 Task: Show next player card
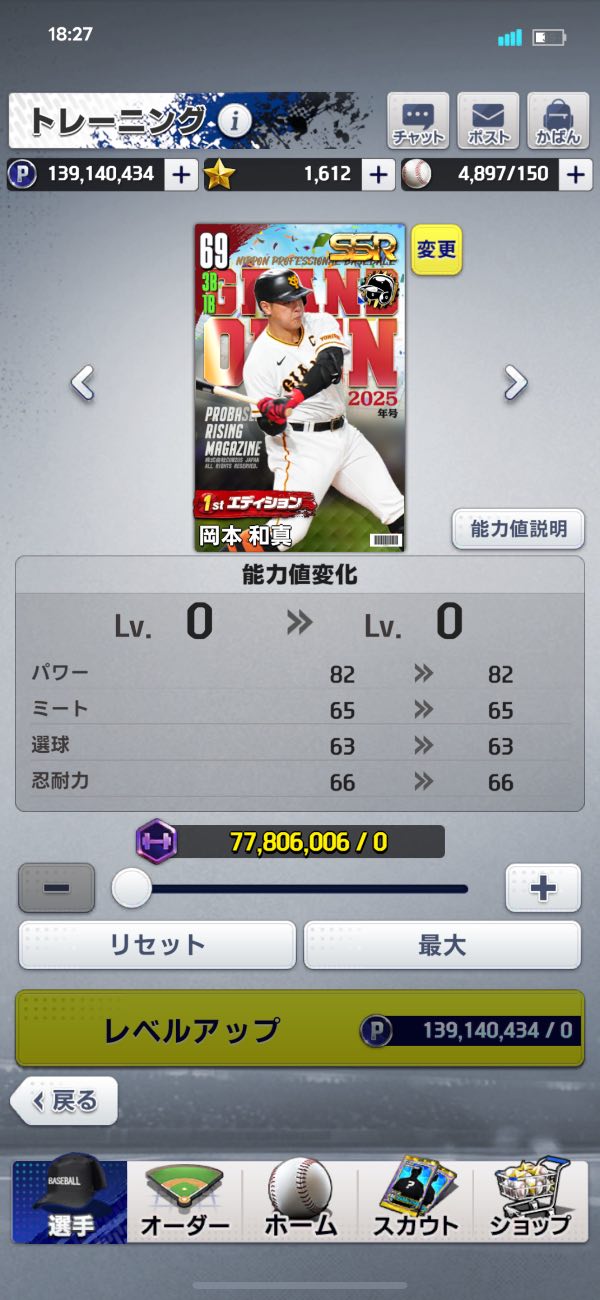(x=515, y=381)
